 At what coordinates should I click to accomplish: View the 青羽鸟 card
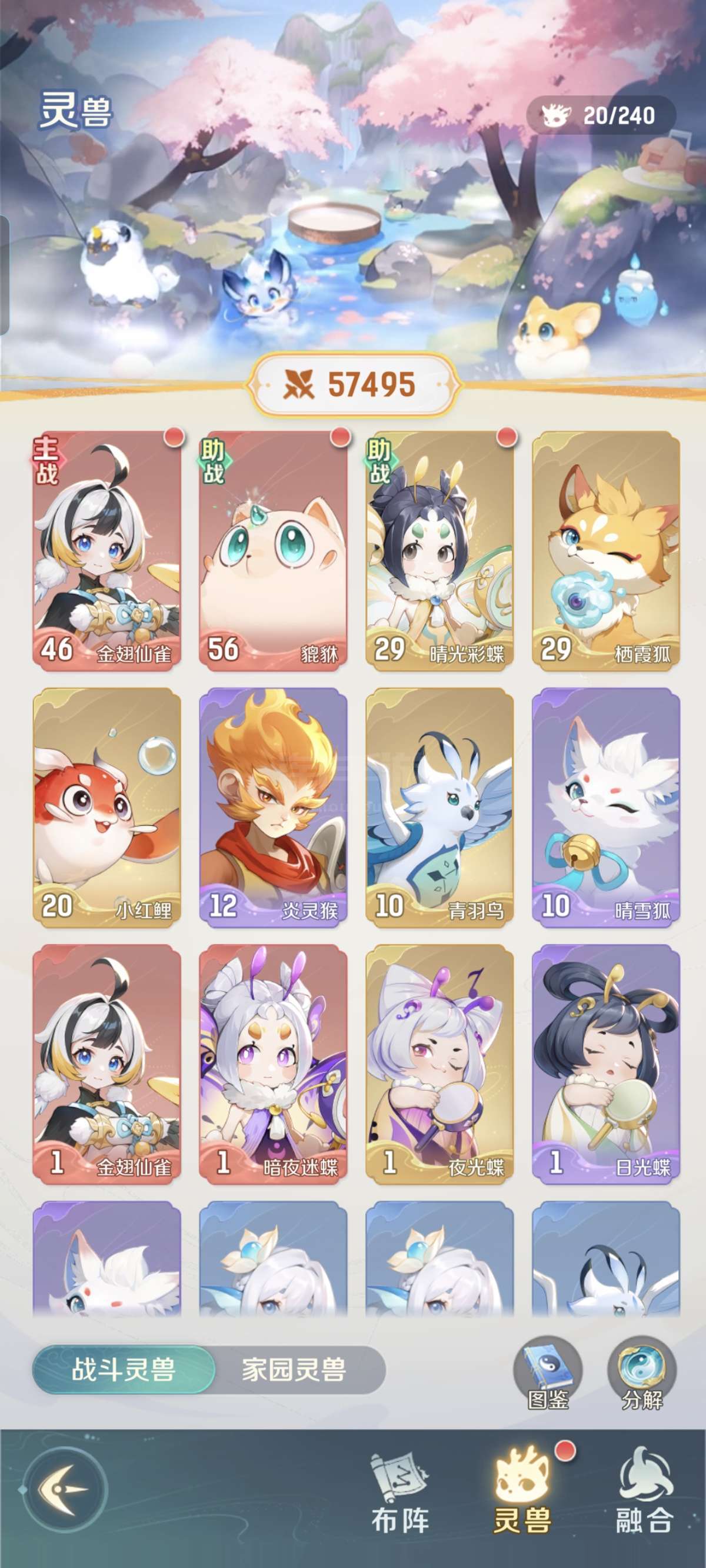point(439,808)
